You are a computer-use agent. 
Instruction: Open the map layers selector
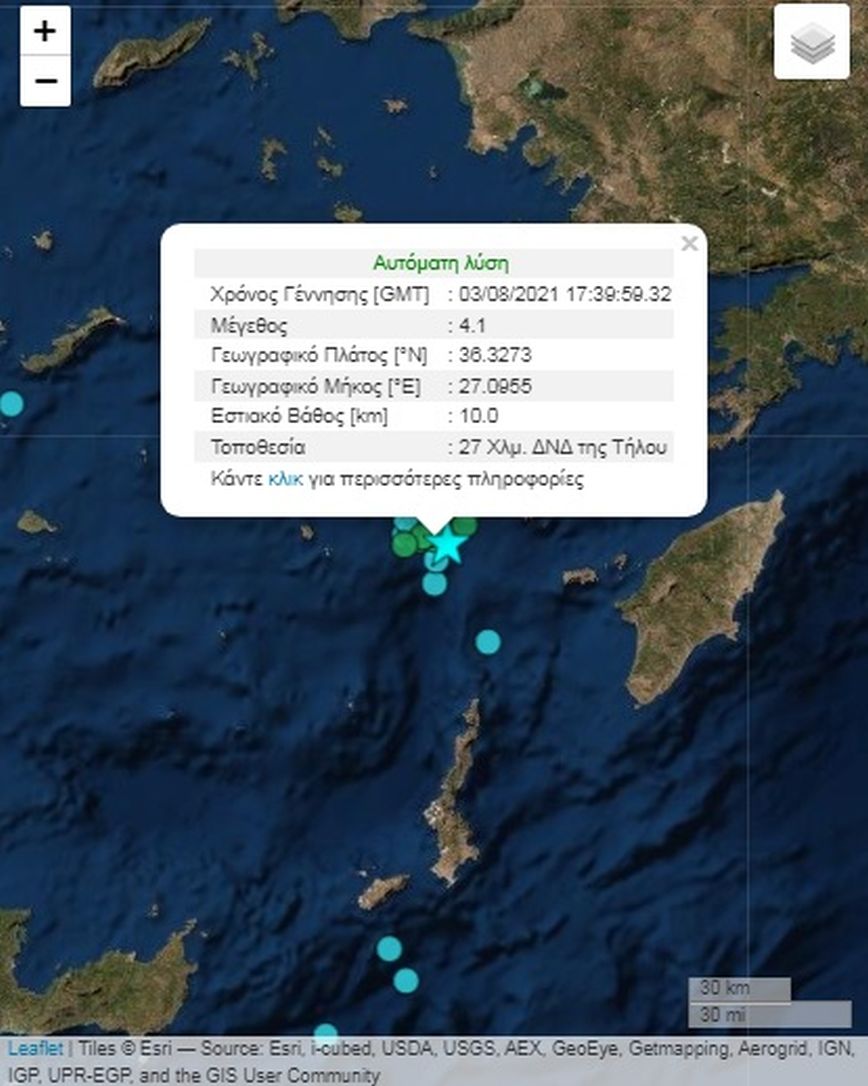(811, 42)
